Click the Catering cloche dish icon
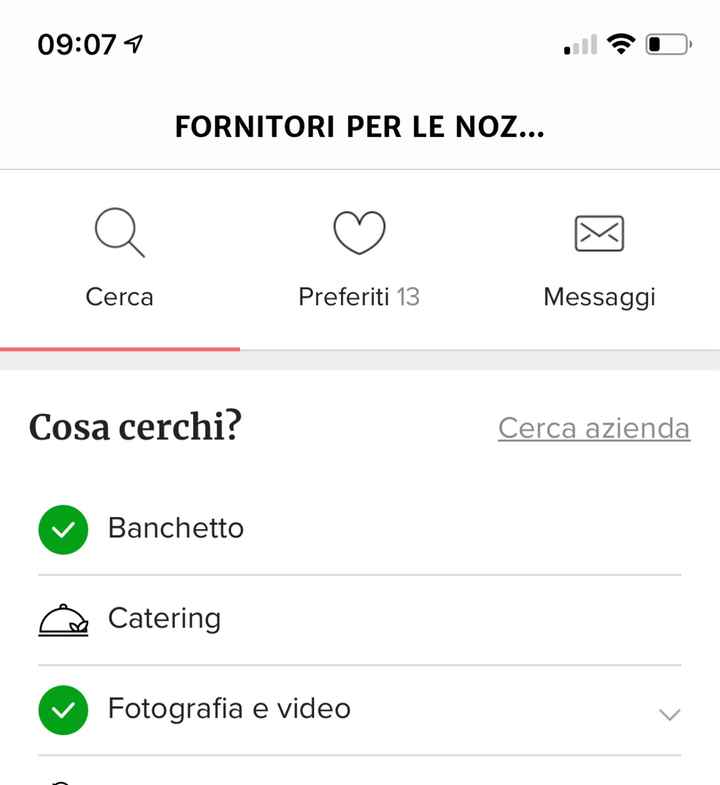This screenshot has width=720, height=785. coord(63,618)
